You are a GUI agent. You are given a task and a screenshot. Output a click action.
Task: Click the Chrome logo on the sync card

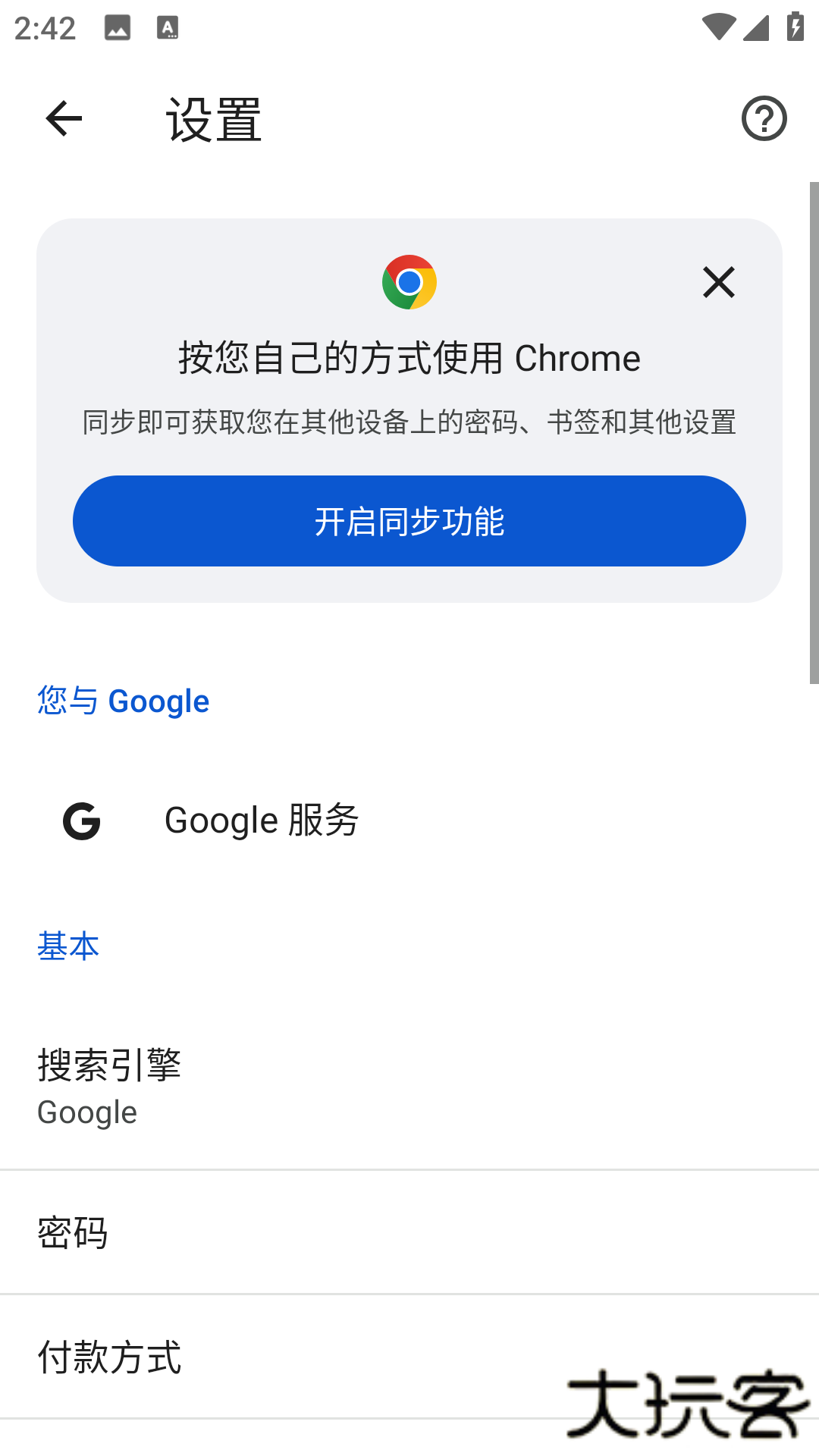(409, 282)
